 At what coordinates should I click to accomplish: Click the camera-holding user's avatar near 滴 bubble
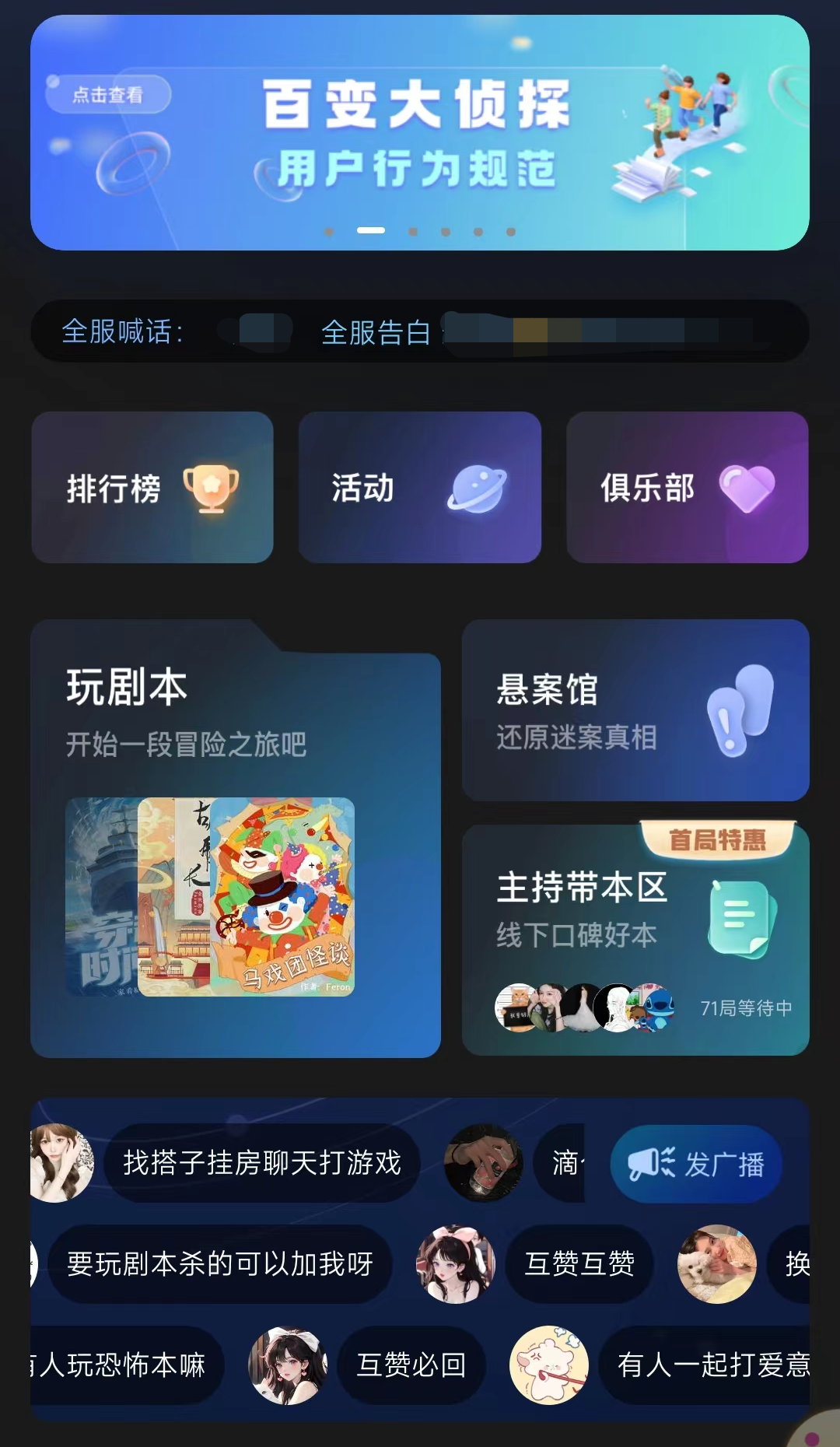click(x=484, y=1164)
